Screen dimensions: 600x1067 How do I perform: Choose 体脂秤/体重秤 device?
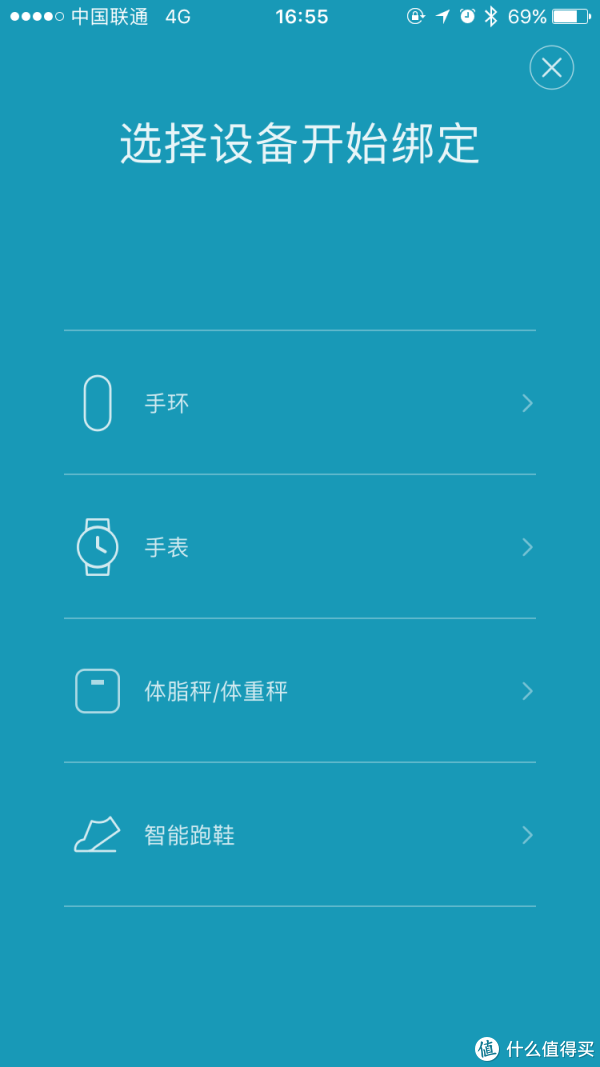[x=300, y=691]
